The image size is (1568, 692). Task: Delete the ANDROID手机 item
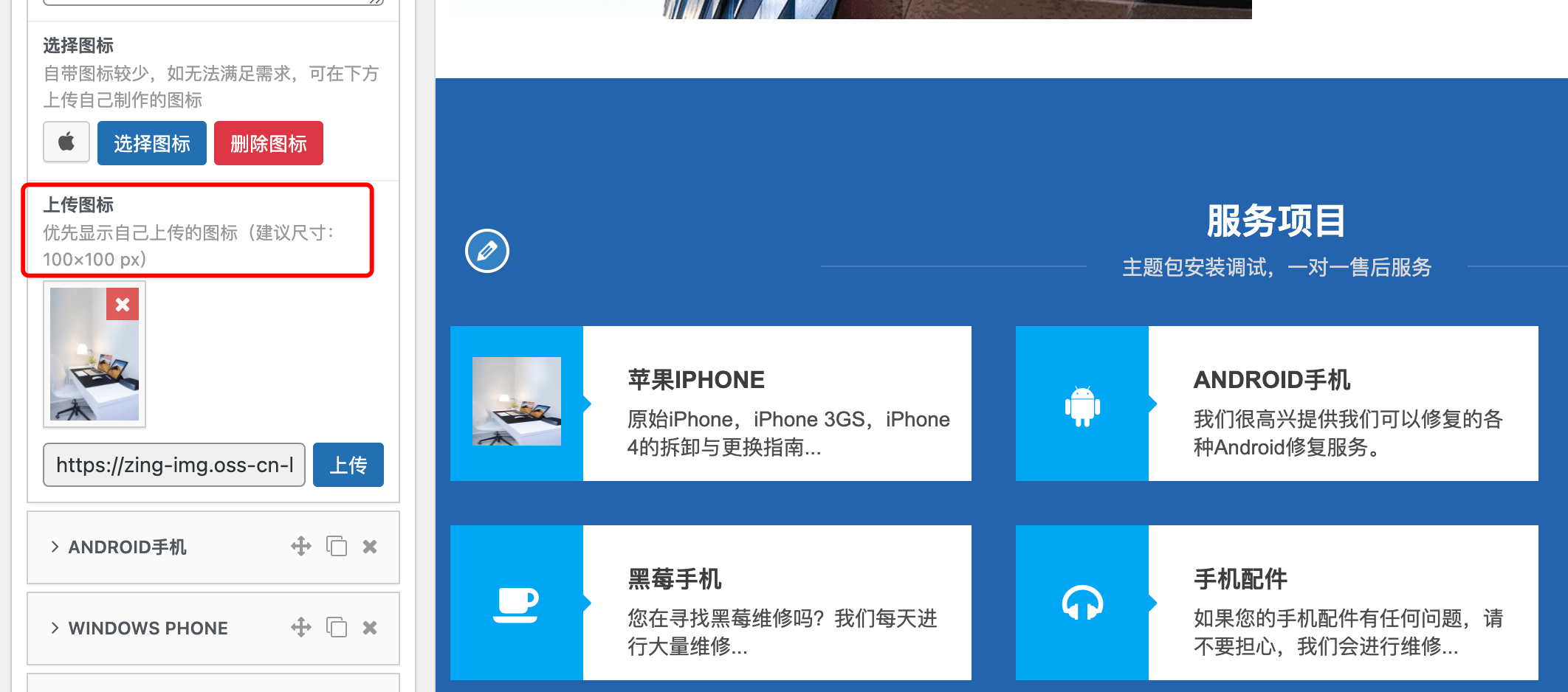coord(370,547)
